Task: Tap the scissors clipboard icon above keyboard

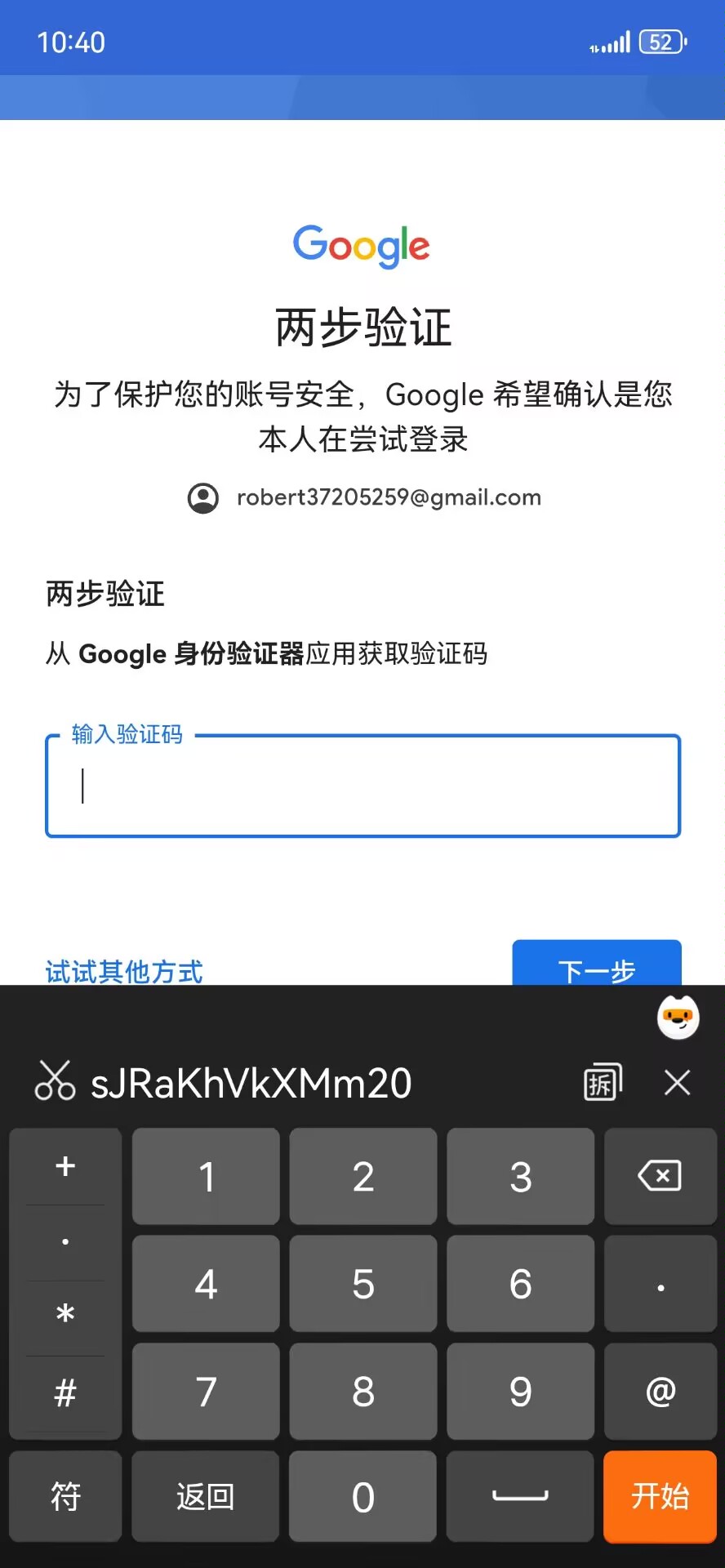Action: 54,1081
